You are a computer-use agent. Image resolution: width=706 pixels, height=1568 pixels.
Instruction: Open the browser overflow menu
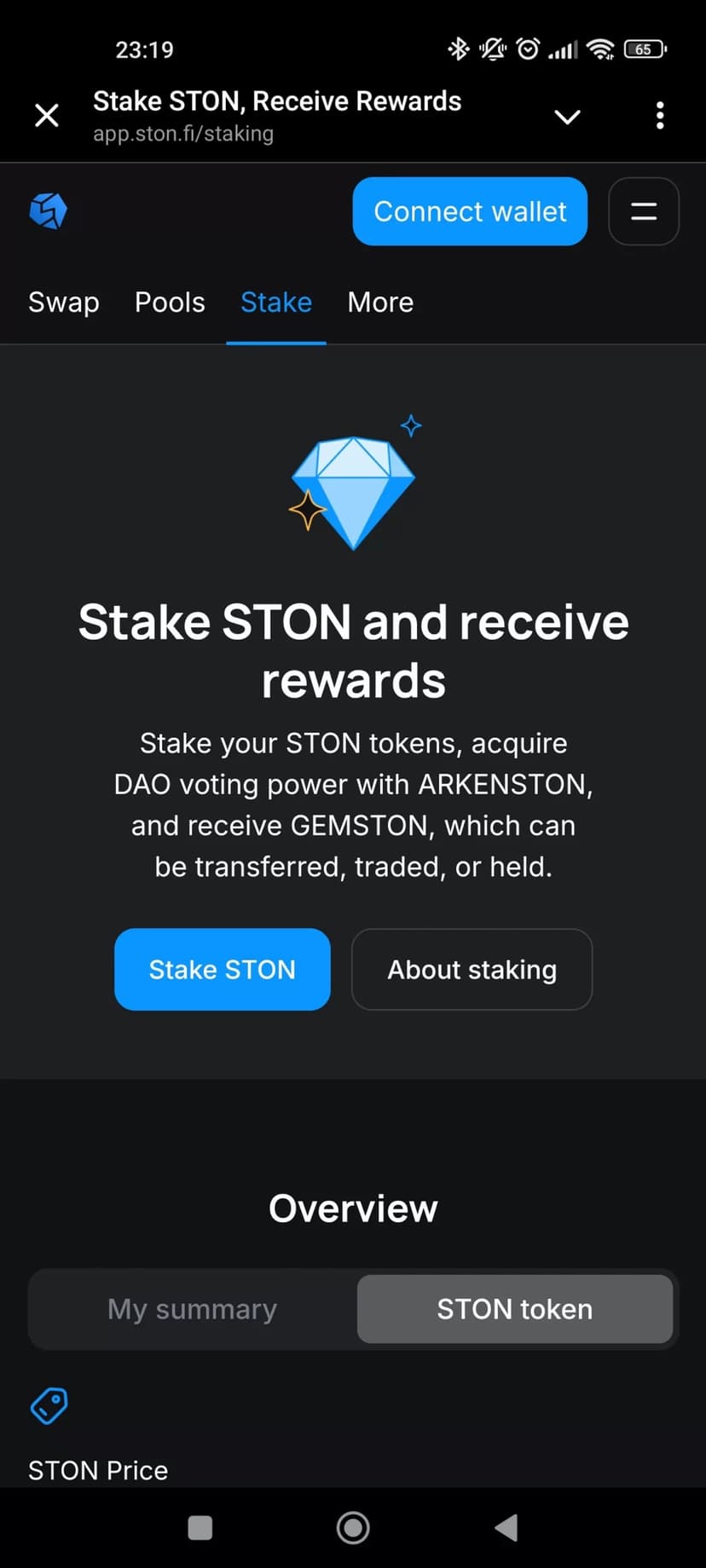[660, 115]
